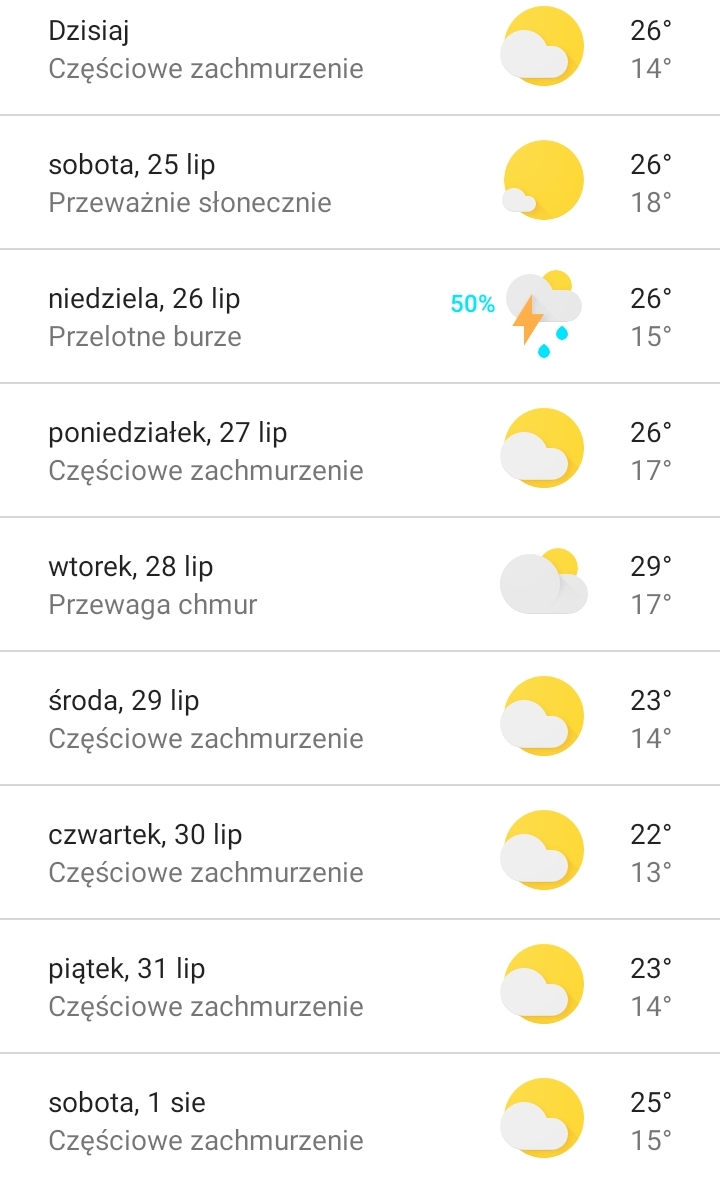Tap the czwartek, 30 lip forecast
The image size is (720, 1179).
(360, 852)
